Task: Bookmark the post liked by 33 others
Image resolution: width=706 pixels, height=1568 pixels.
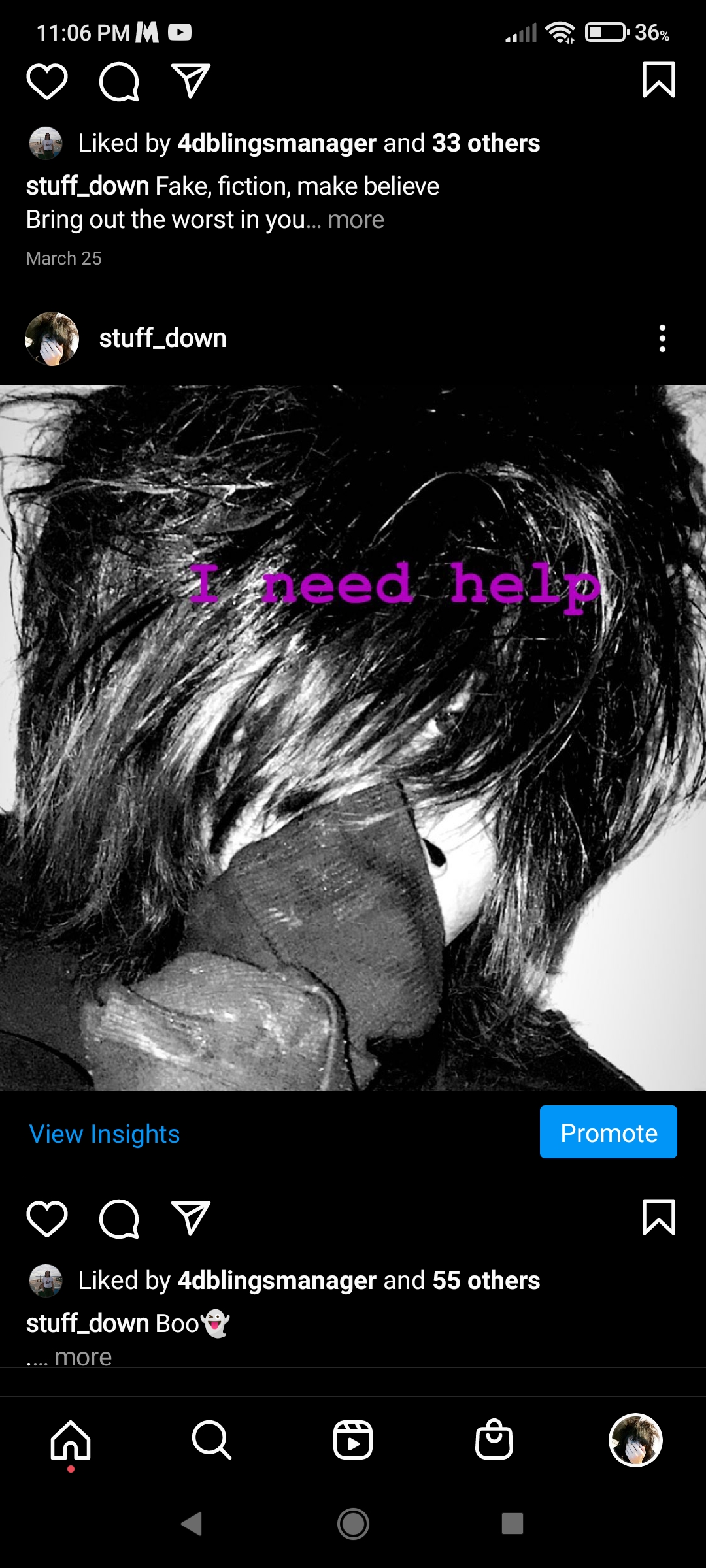Action: [x=658, y=80]
